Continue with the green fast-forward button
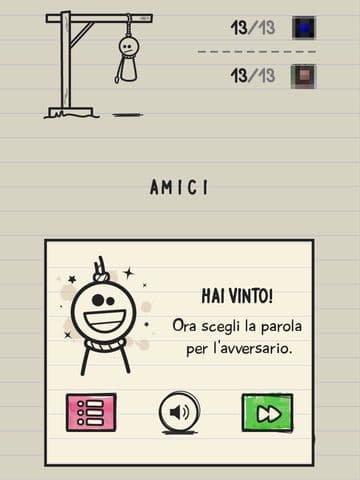The width and height of the screenshot is (360, 480). [267, 413]
